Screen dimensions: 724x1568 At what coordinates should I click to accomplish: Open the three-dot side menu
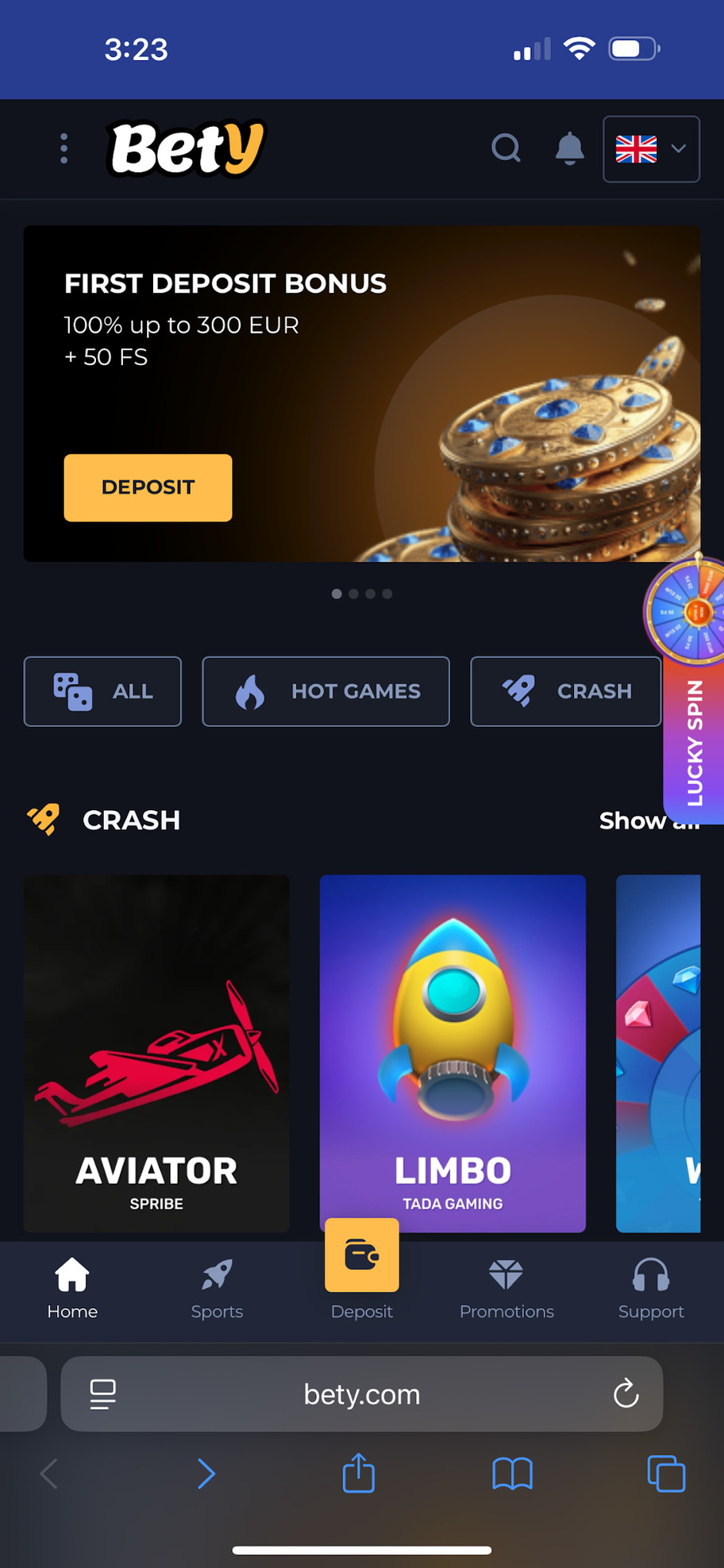coord(64,149)
